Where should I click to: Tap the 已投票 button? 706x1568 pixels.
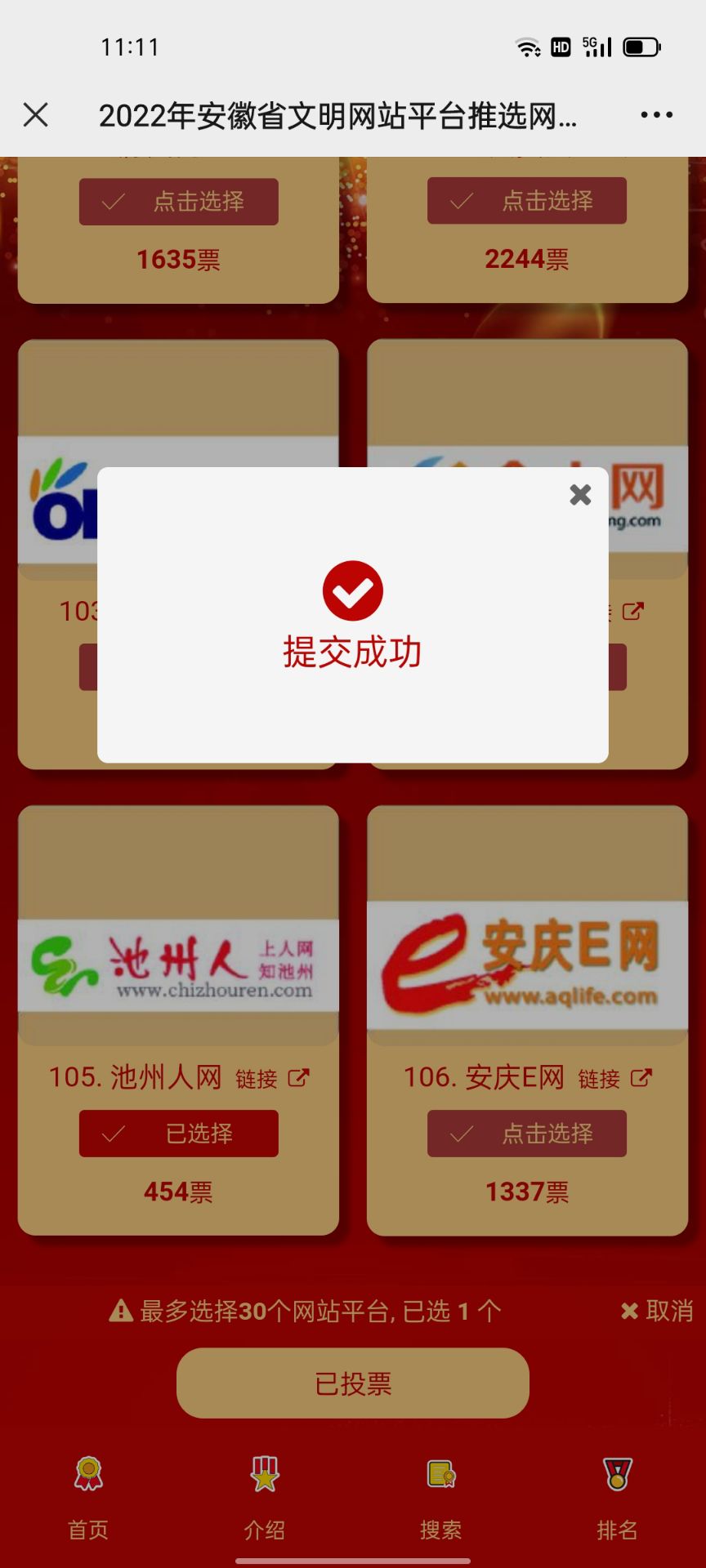[x=353, y=1383]
